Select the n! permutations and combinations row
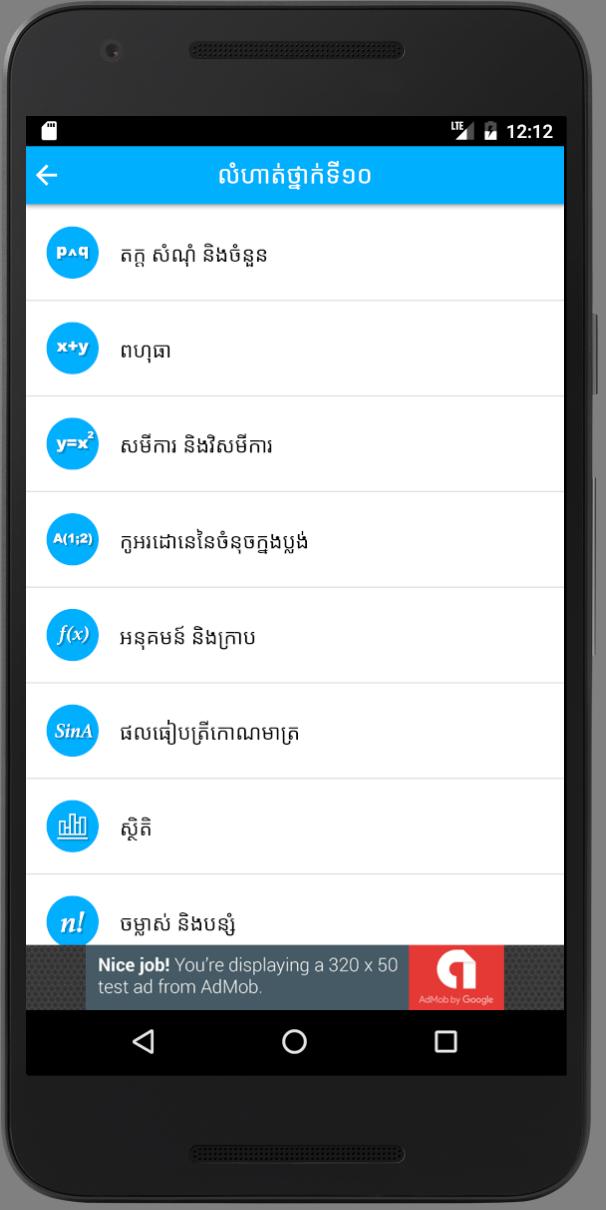 [294, 917]
